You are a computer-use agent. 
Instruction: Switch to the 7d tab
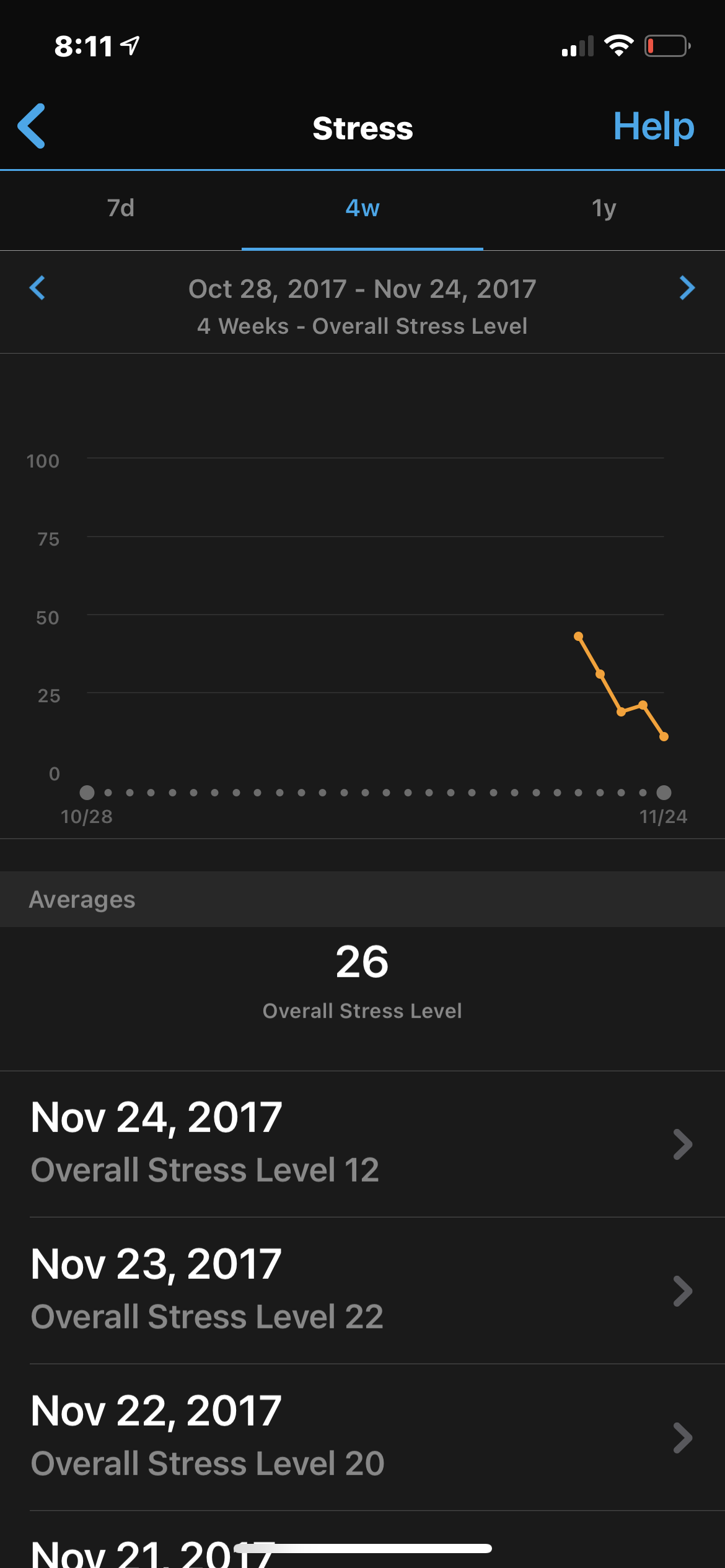(x=121, y=209)
